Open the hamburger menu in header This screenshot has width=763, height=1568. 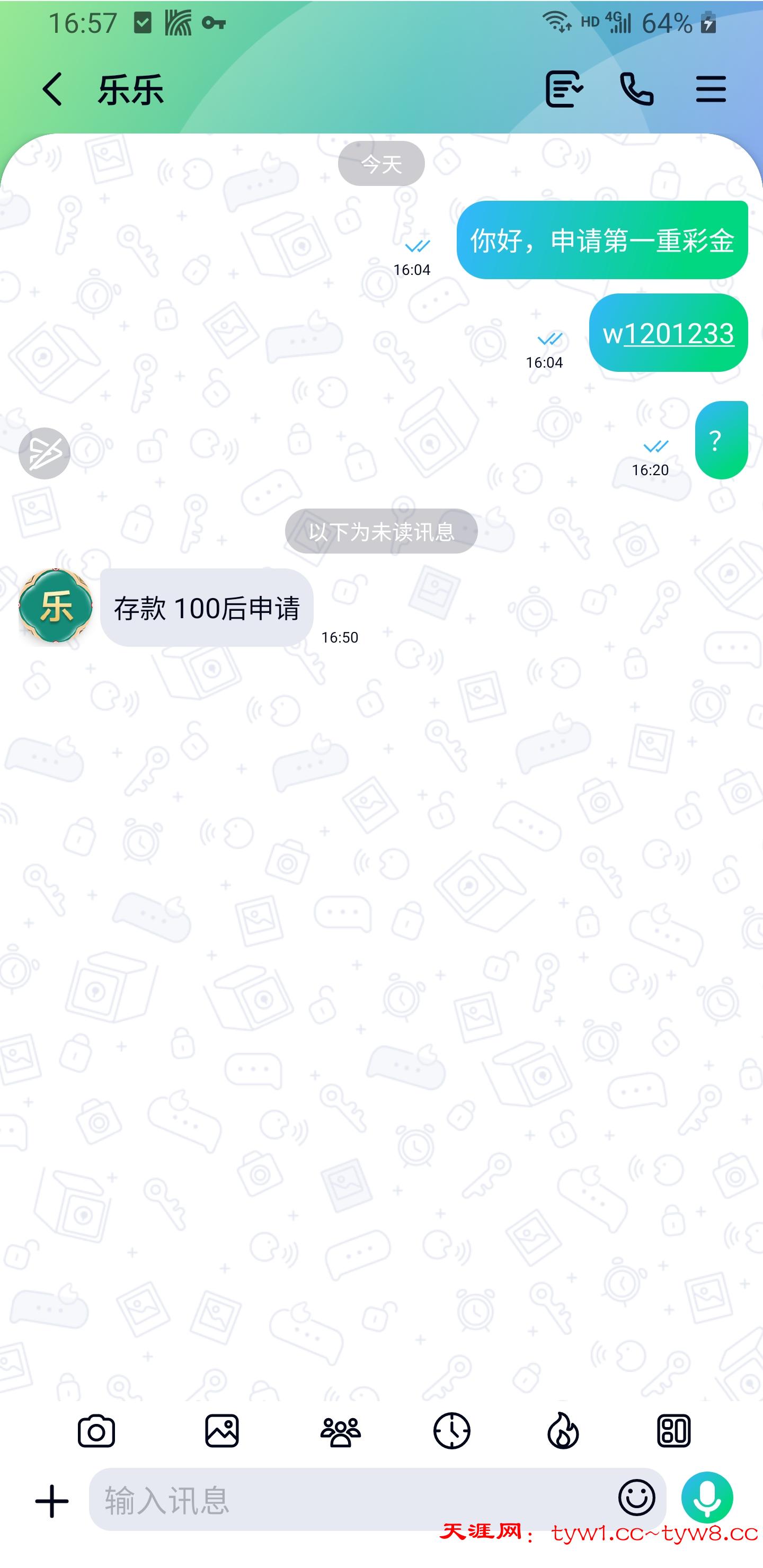click(x=711, y=90)
